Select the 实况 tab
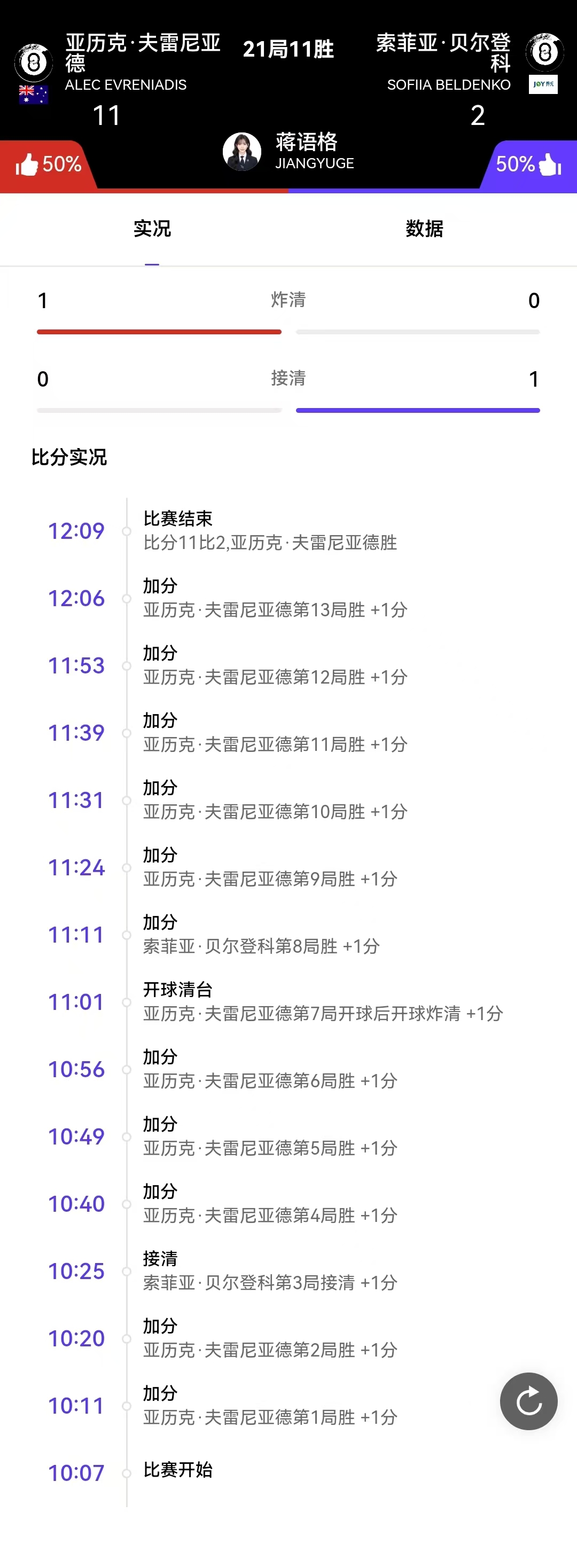 [x=152, y=229]
